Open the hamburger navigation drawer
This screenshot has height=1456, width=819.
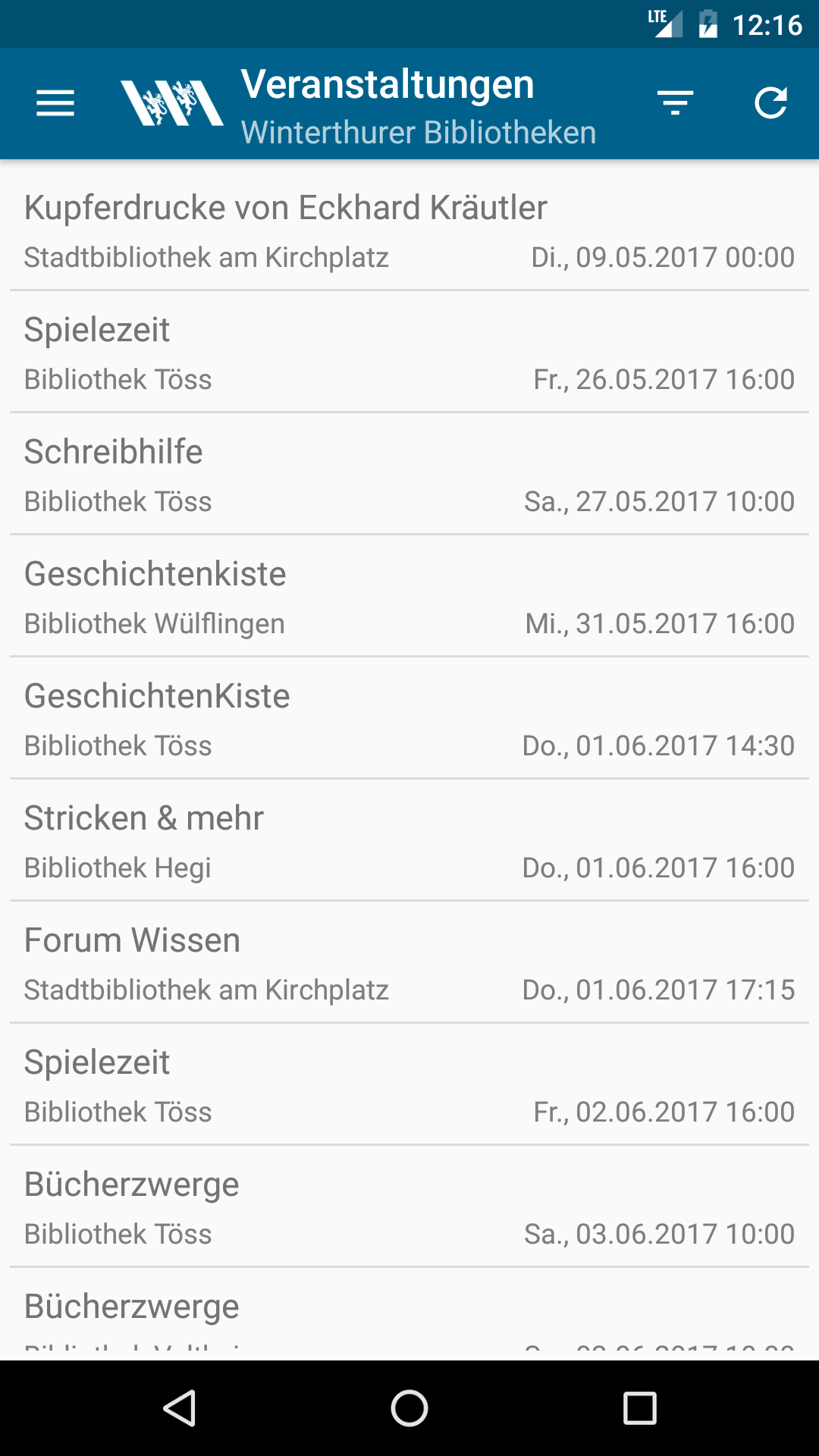(x=55, y=103)
